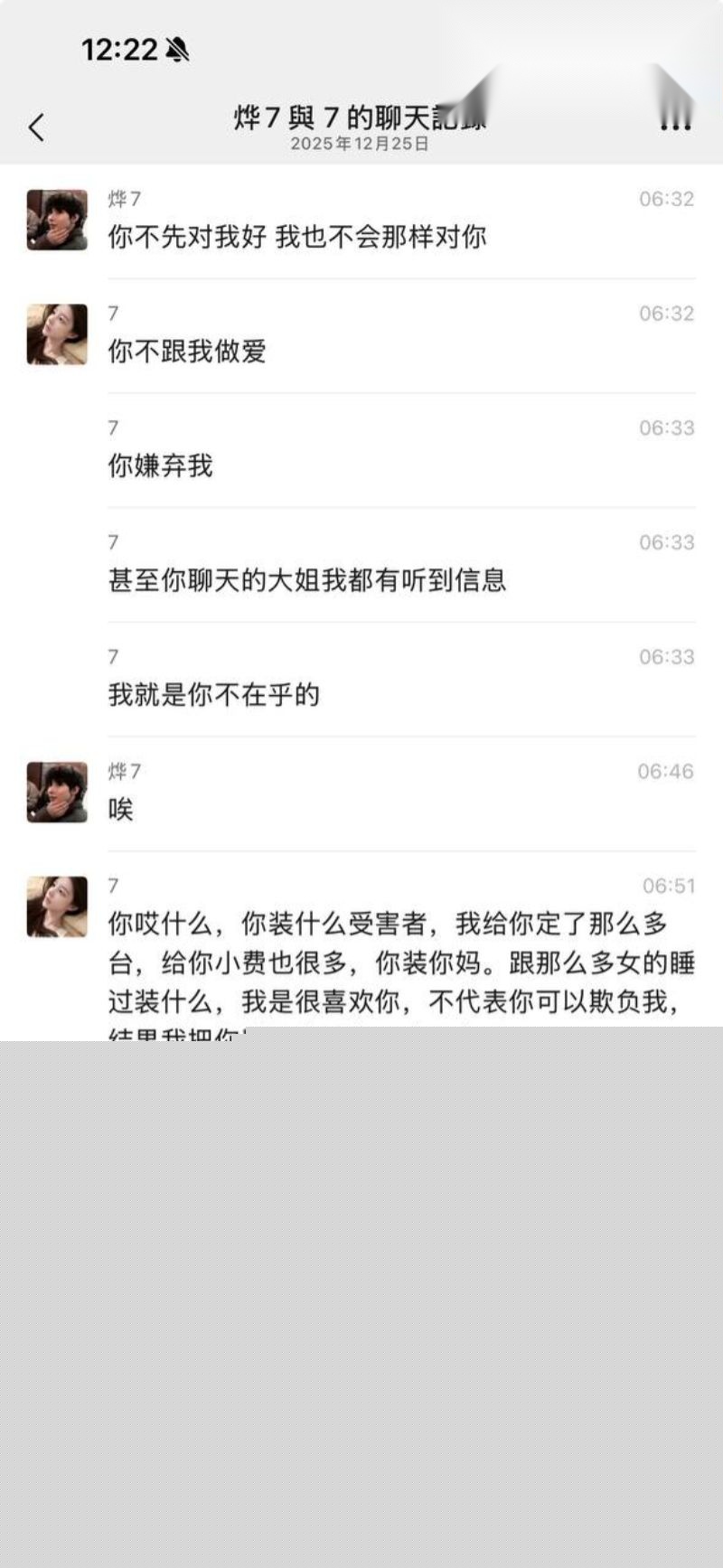This screenshot has width=723, height=1568.
Task: Tap the sender name 7 above 你嫌弃我
Action: click(111, 429)
